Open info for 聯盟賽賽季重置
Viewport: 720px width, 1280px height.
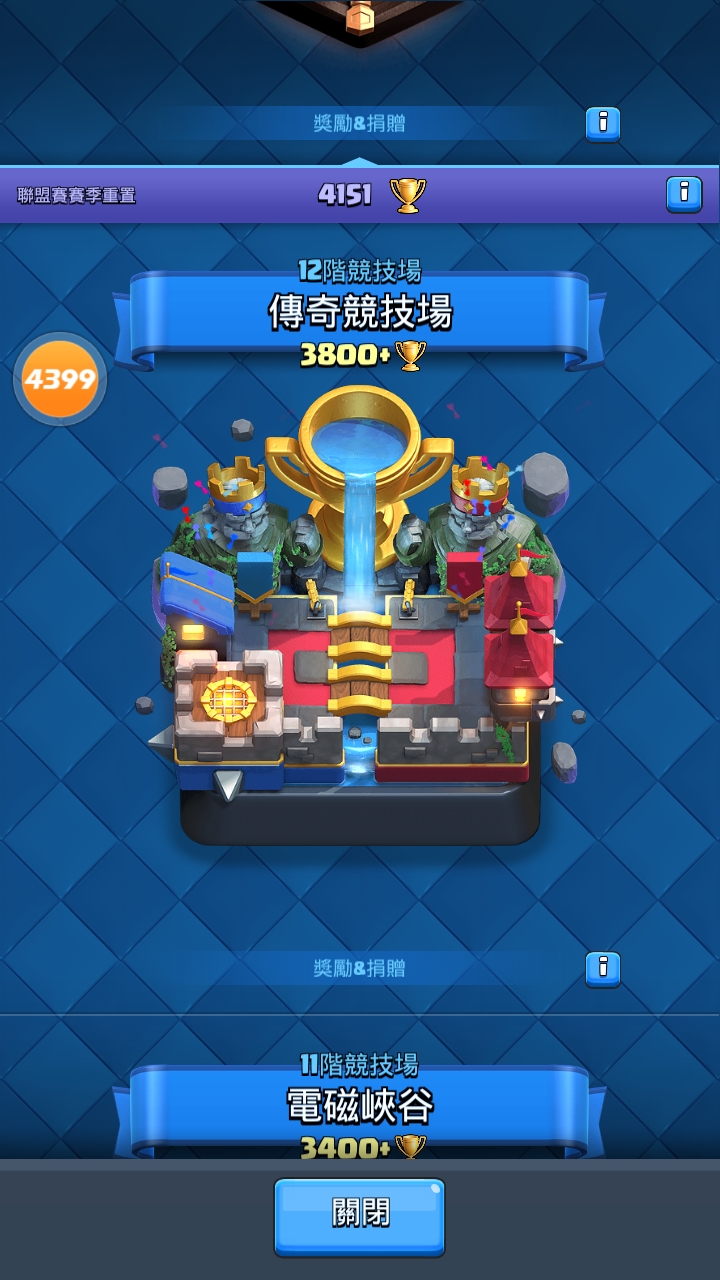pyautogui.click(x=684, y=193)
